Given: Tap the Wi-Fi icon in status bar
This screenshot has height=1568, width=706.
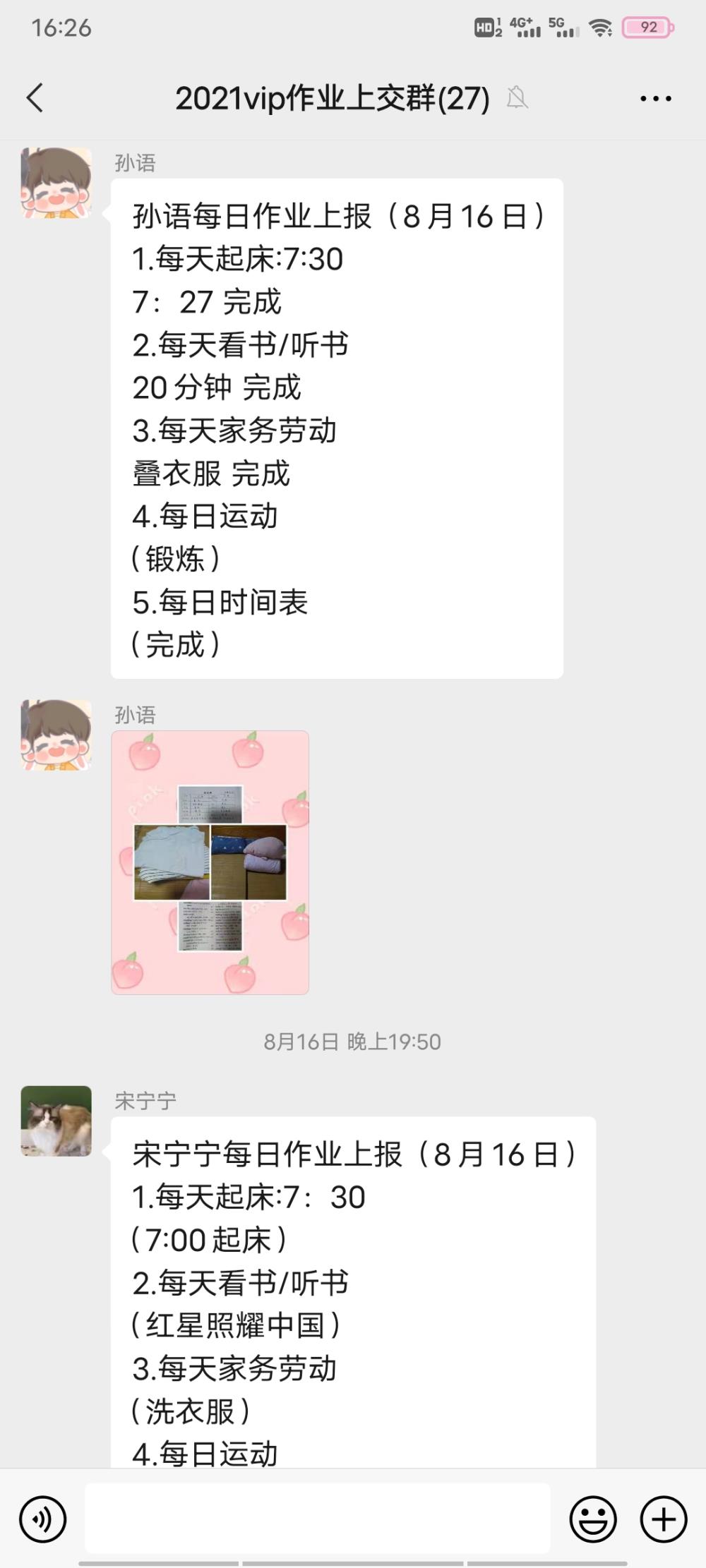Looking at the screenshot, I should pos(599,28).
